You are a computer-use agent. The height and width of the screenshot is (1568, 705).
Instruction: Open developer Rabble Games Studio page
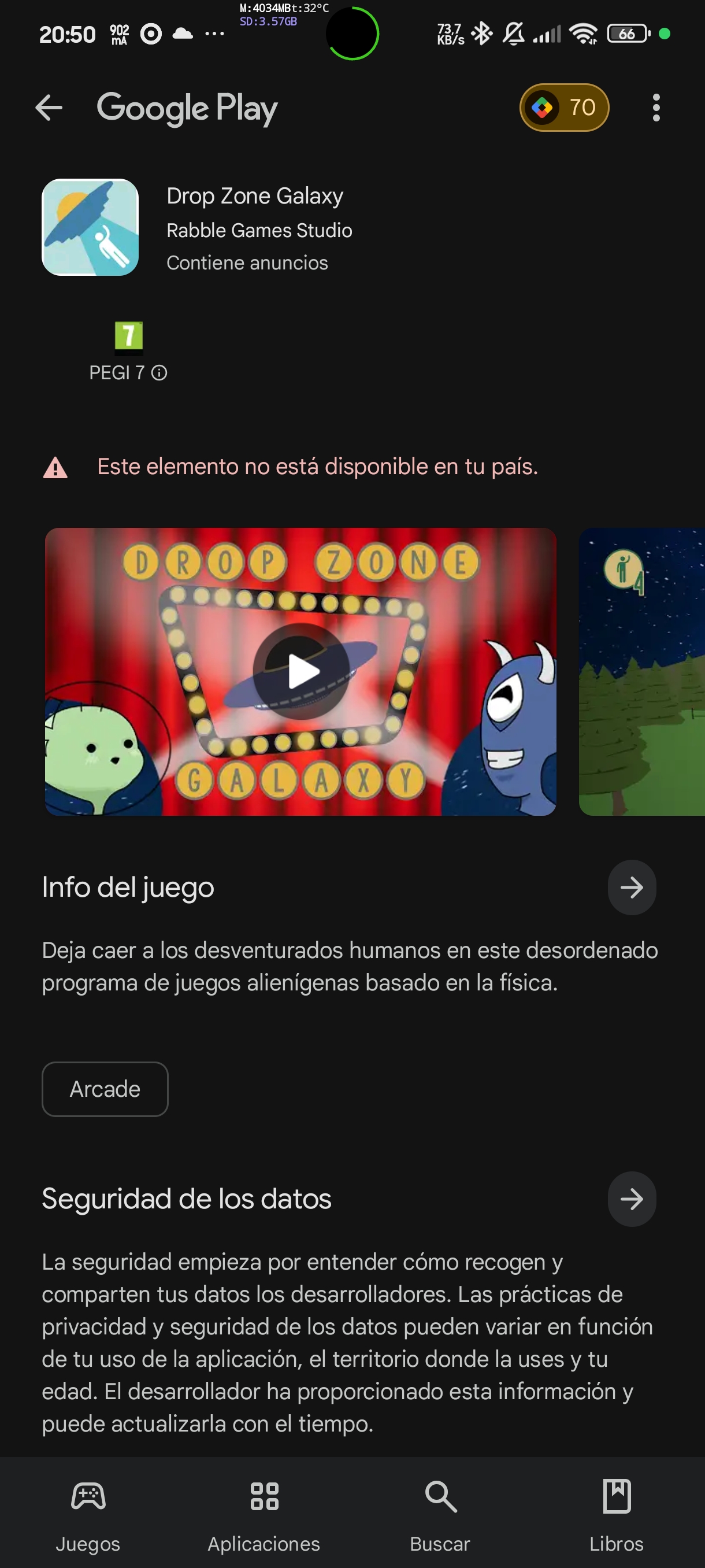pyautogui.click(x=259, y=231)
